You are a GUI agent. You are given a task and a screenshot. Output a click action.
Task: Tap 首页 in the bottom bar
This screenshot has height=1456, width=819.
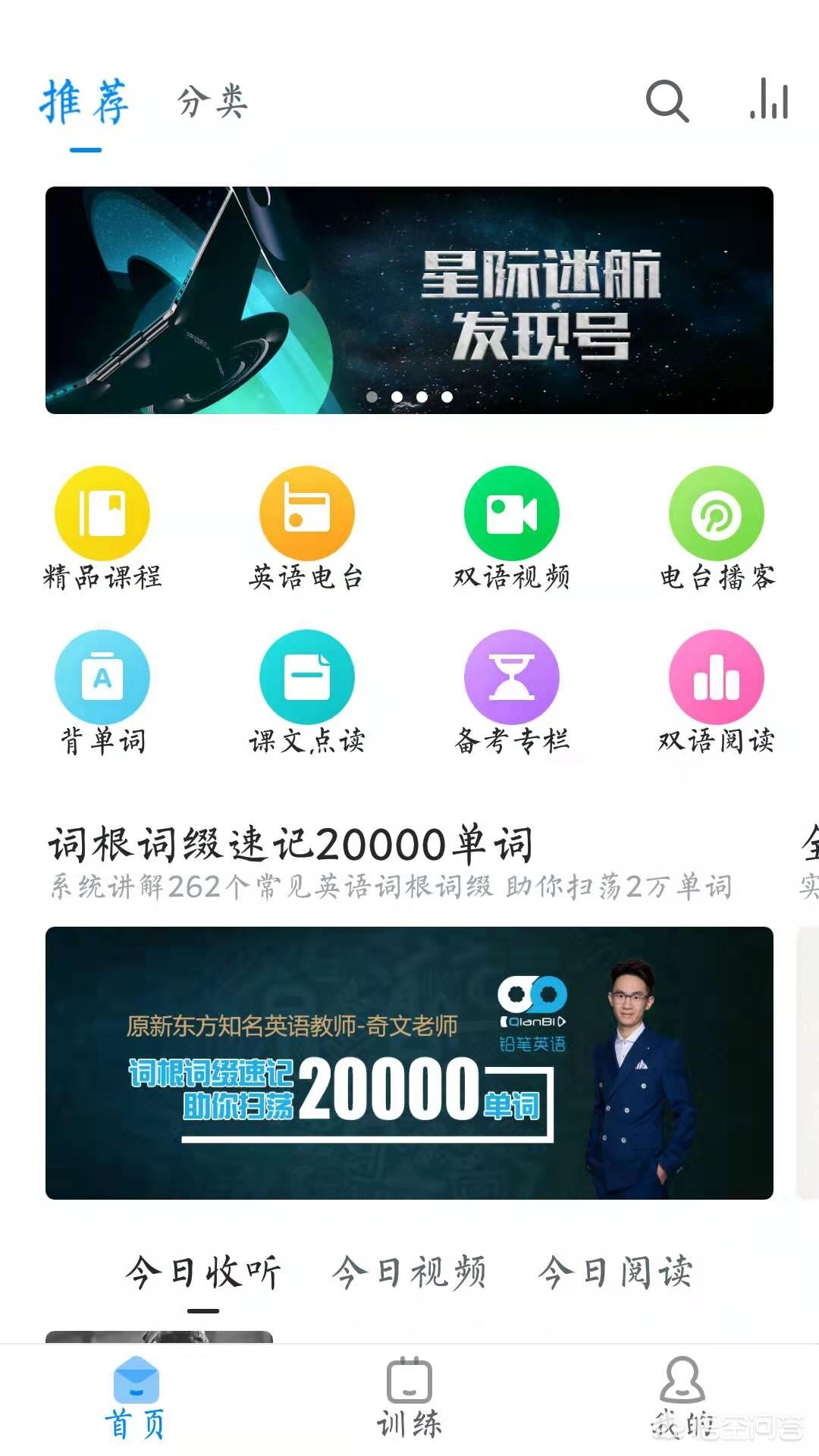(136, 1398)
